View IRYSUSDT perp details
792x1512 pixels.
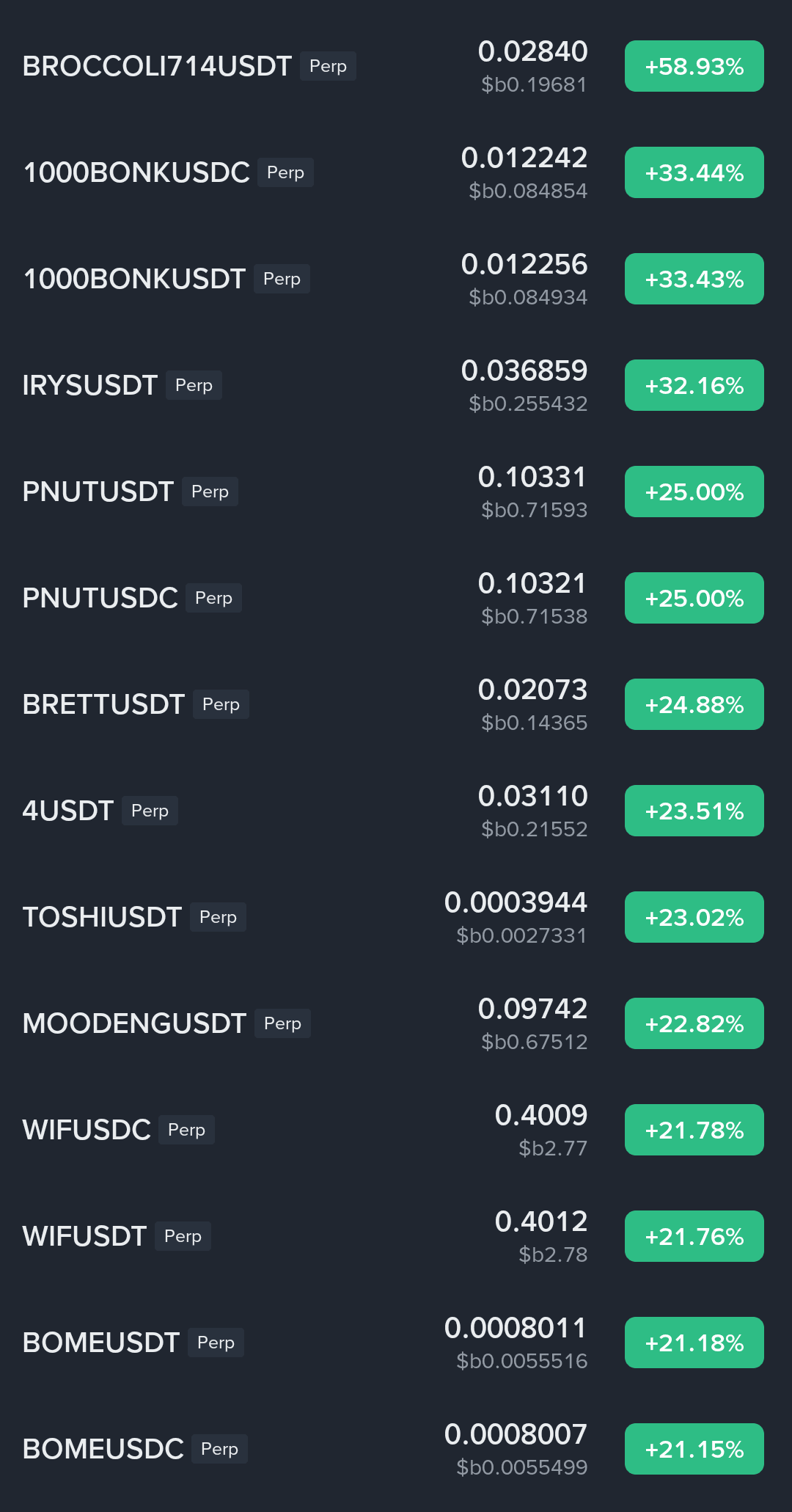396,385
